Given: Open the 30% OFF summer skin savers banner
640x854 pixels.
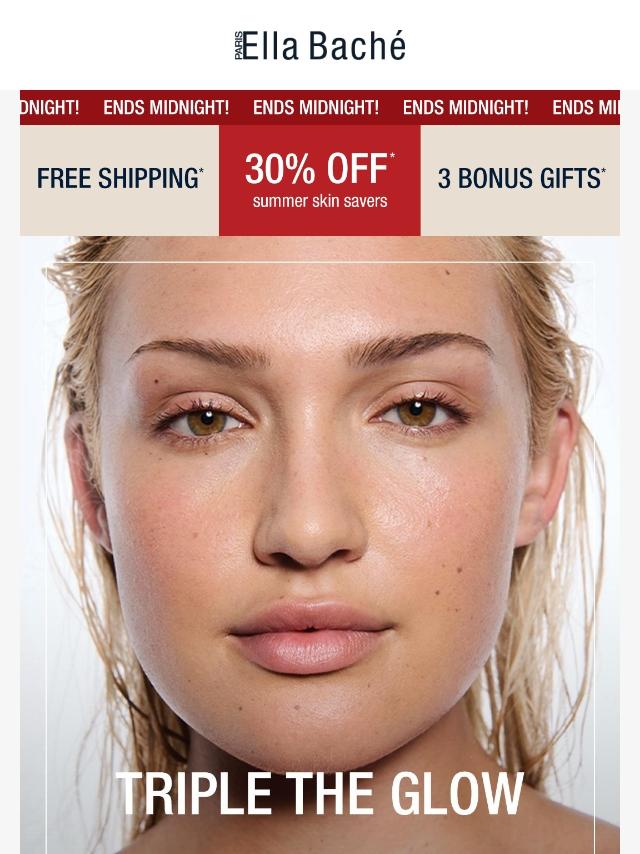Looking at the screenshot, I should point(320,180).
